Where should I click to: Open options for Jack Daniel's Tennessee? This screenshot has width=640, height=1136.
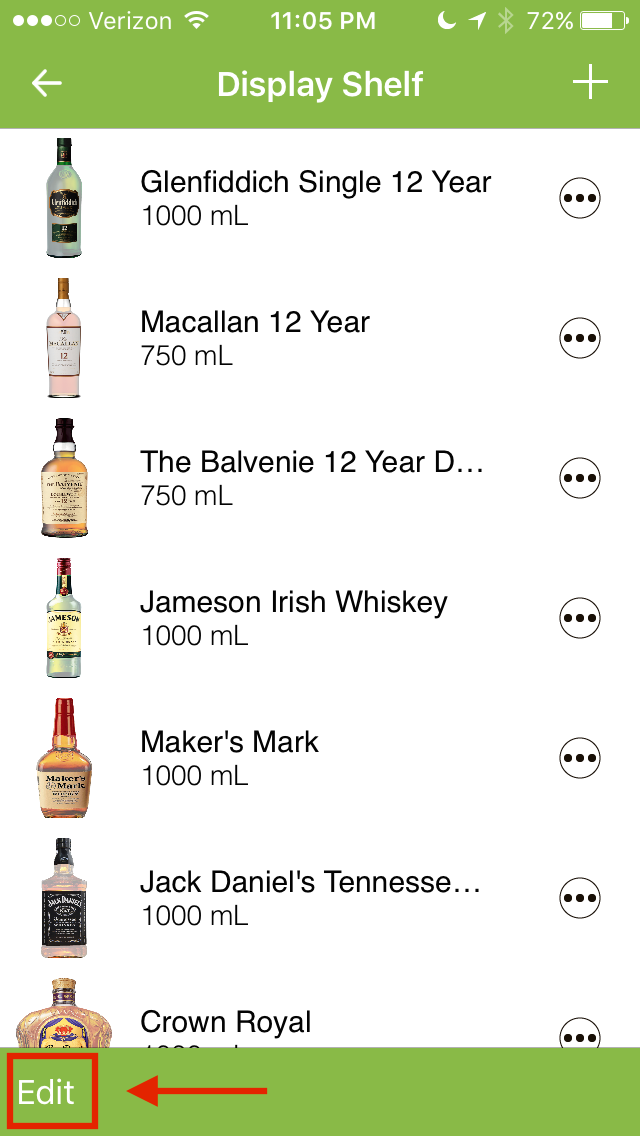580,898
